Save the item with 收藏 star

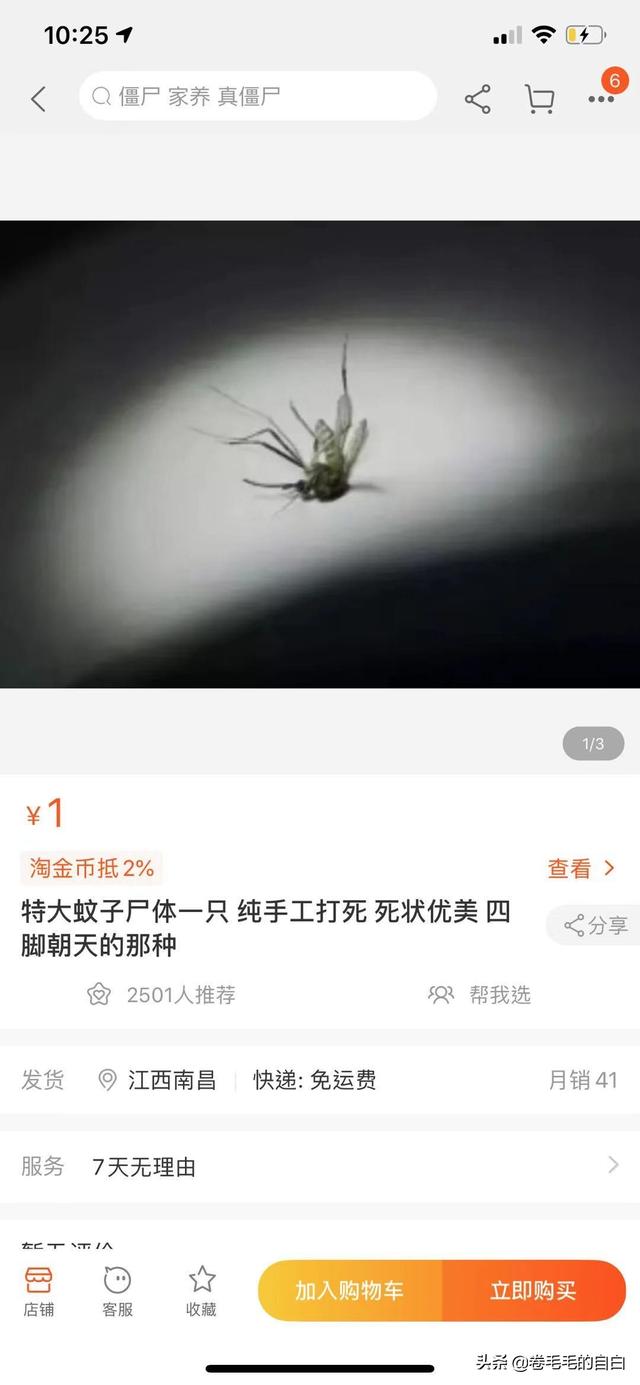[x=202, y=1290]
